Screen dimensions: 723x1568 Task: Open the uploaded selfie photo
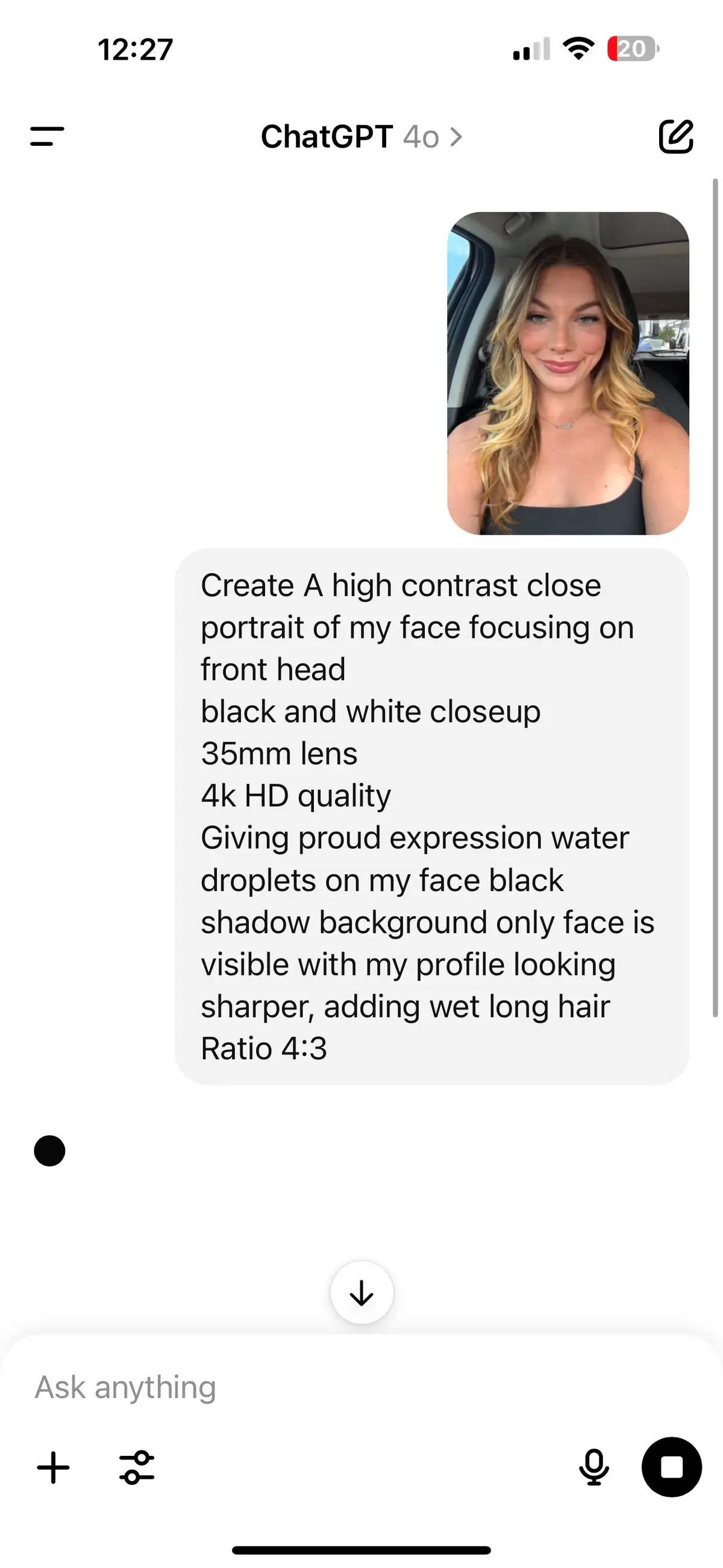pos(567,373)
